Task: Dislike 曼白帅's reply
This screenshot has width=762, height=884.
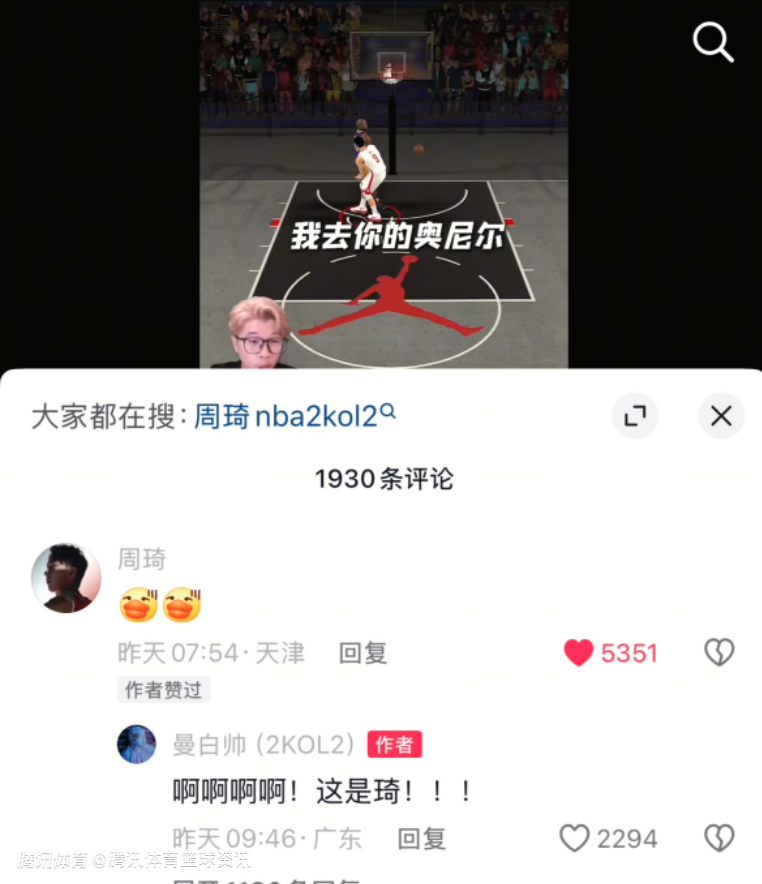Action: point(719,838)
